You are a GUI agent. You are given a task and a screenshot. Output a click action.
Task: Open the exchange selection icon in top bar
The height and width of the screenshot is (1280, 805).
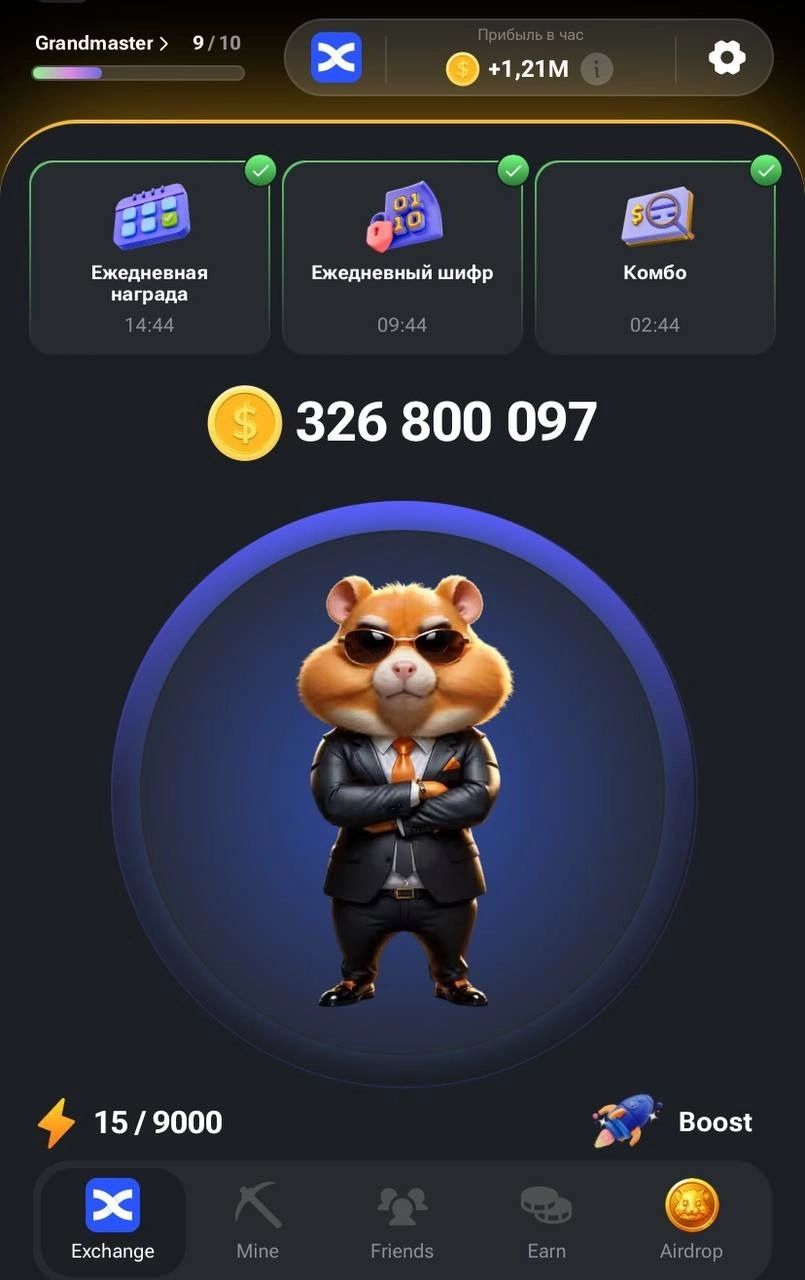point(336,58)
